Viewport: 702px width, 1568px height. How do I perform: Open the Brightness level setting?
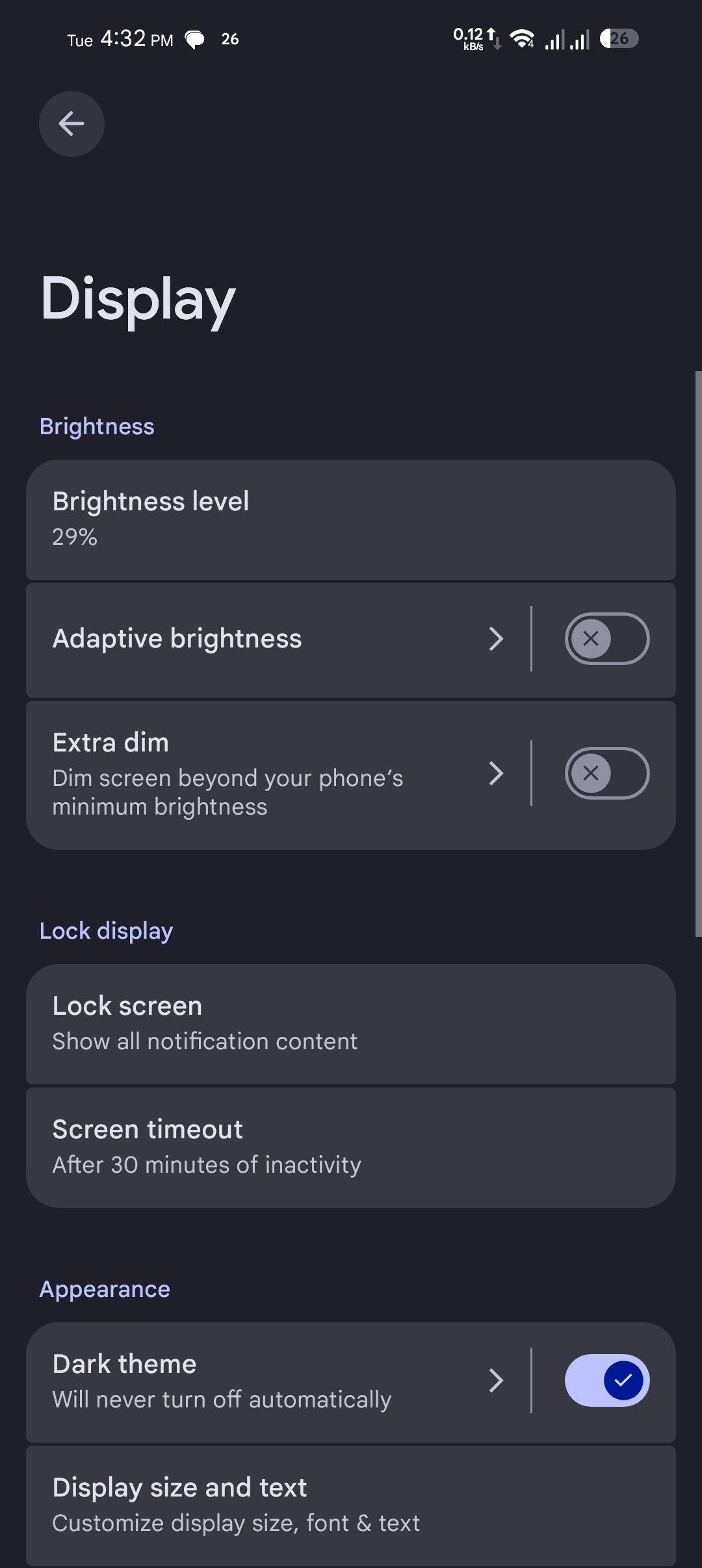coord(351,519)
